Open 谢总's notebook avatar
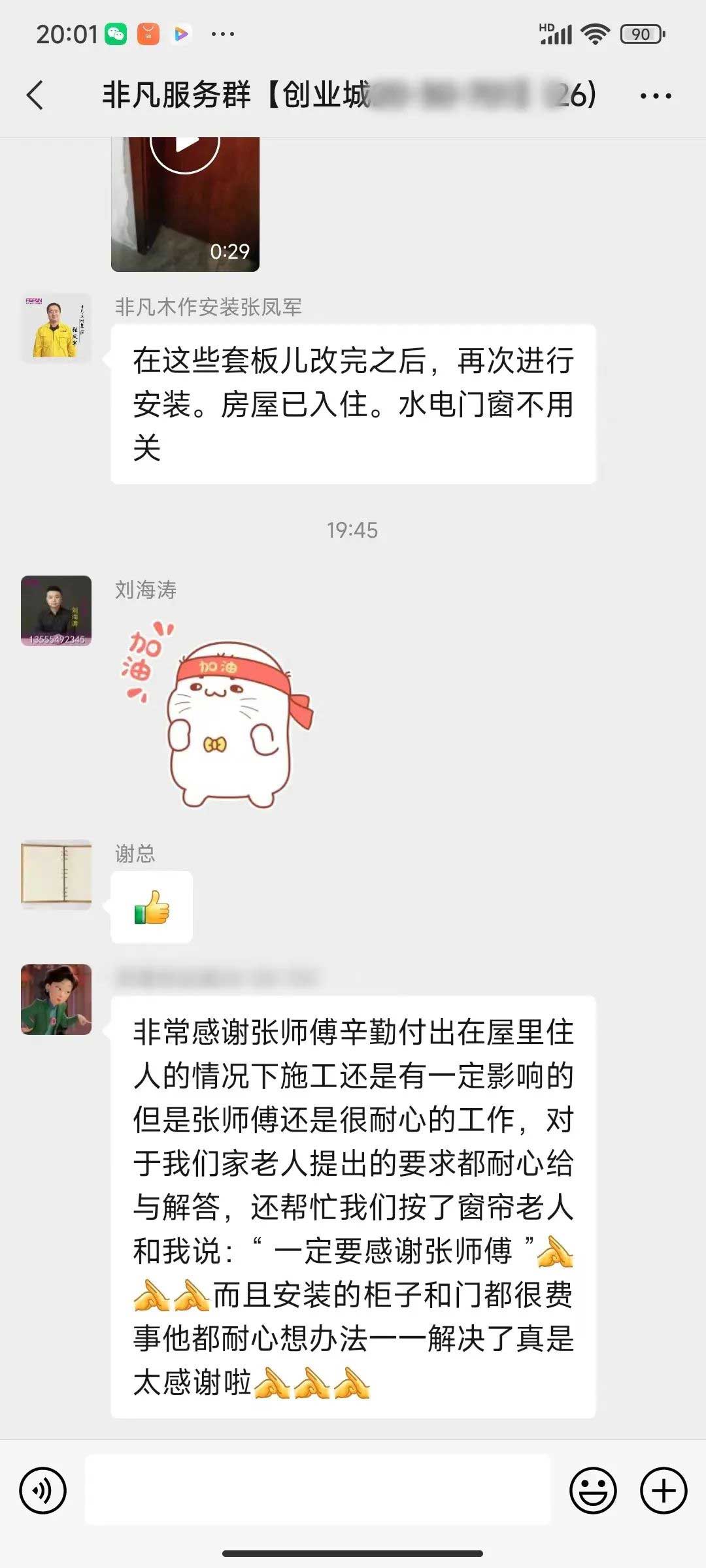This screenshot has width=706, height=1568. (56, 874)
